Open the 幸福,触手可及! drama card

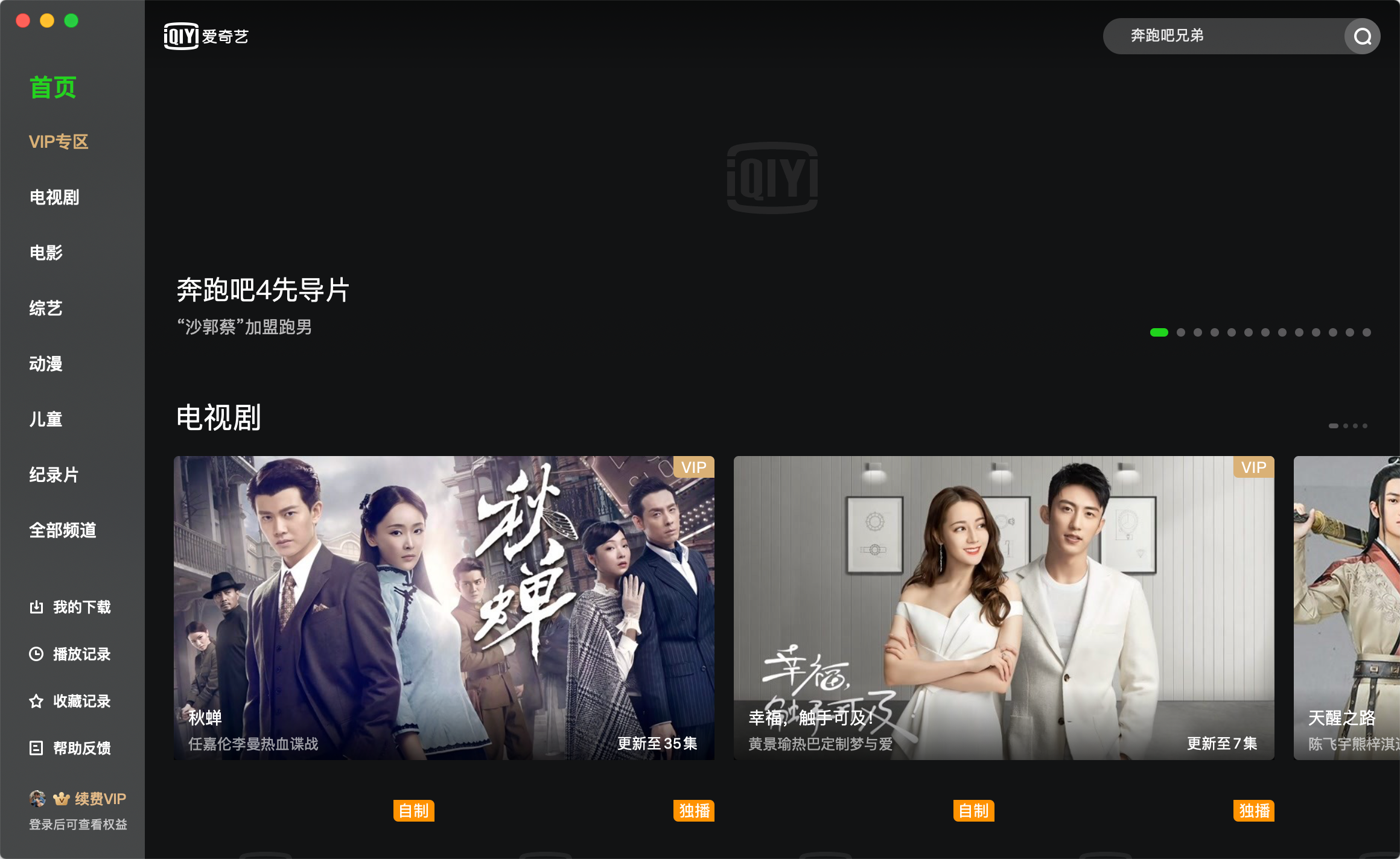click(x=1004, y=607)
